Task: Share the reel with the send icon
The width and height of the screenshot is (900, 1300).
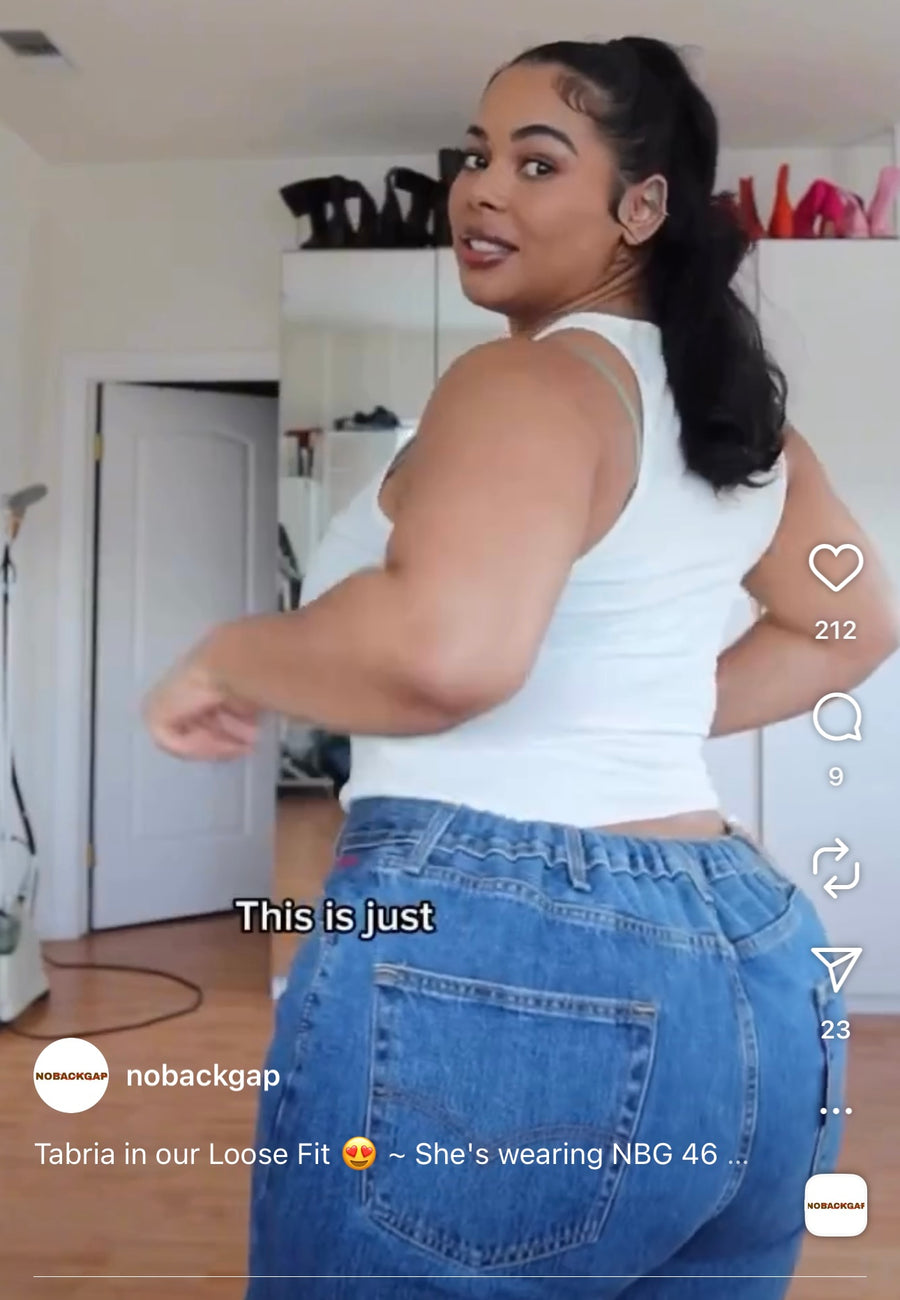Action: click(x=836, y=968)
